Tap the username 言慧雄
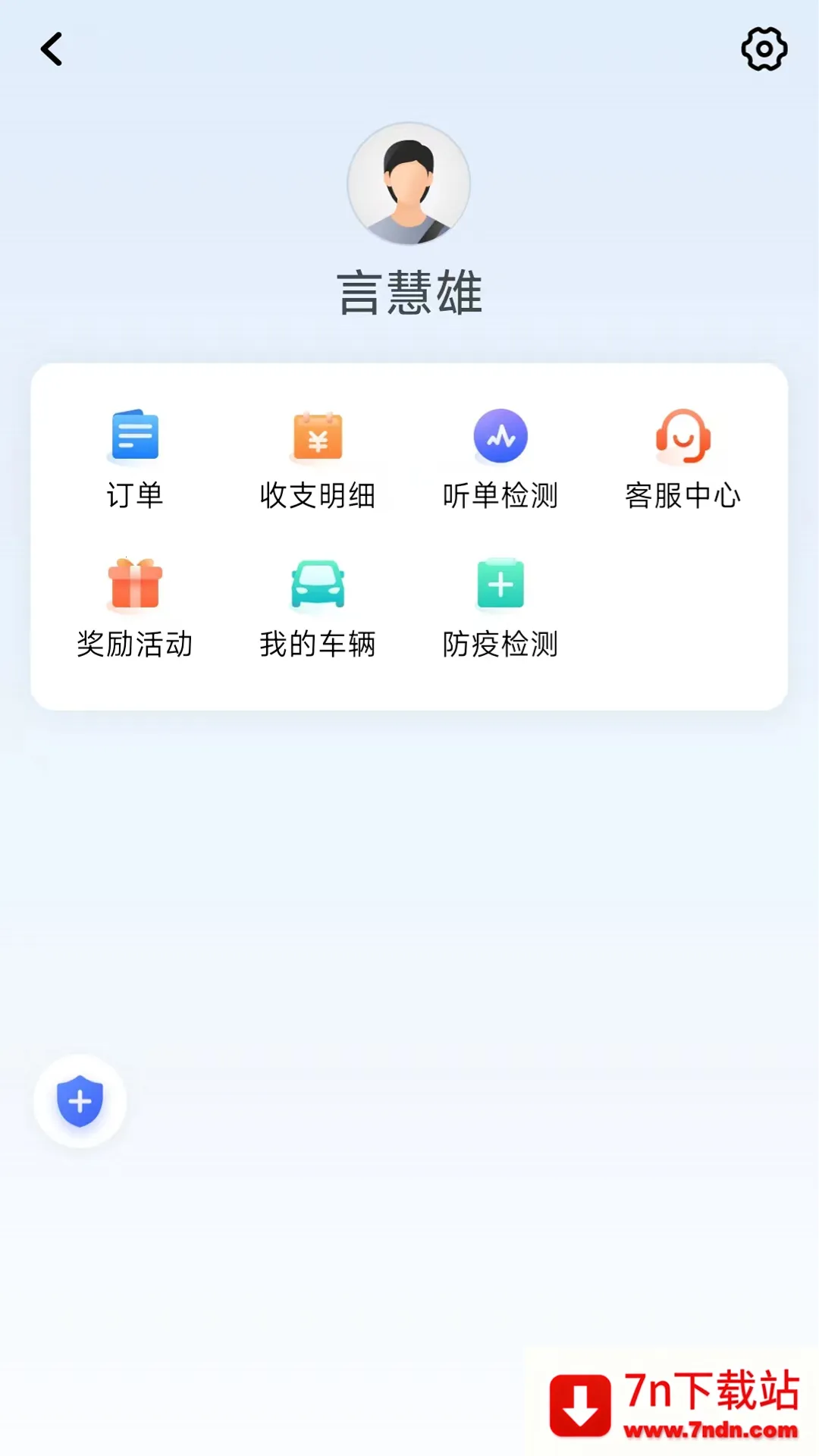 [409, 292]
